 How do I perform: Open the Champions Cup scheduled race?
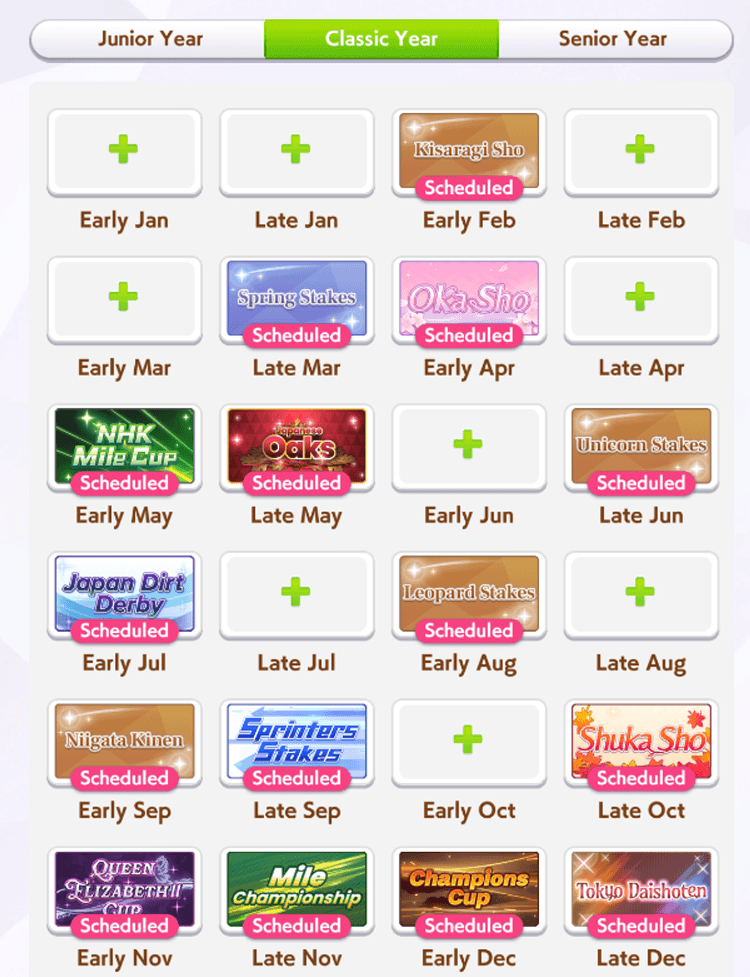(x=468, y=888)
